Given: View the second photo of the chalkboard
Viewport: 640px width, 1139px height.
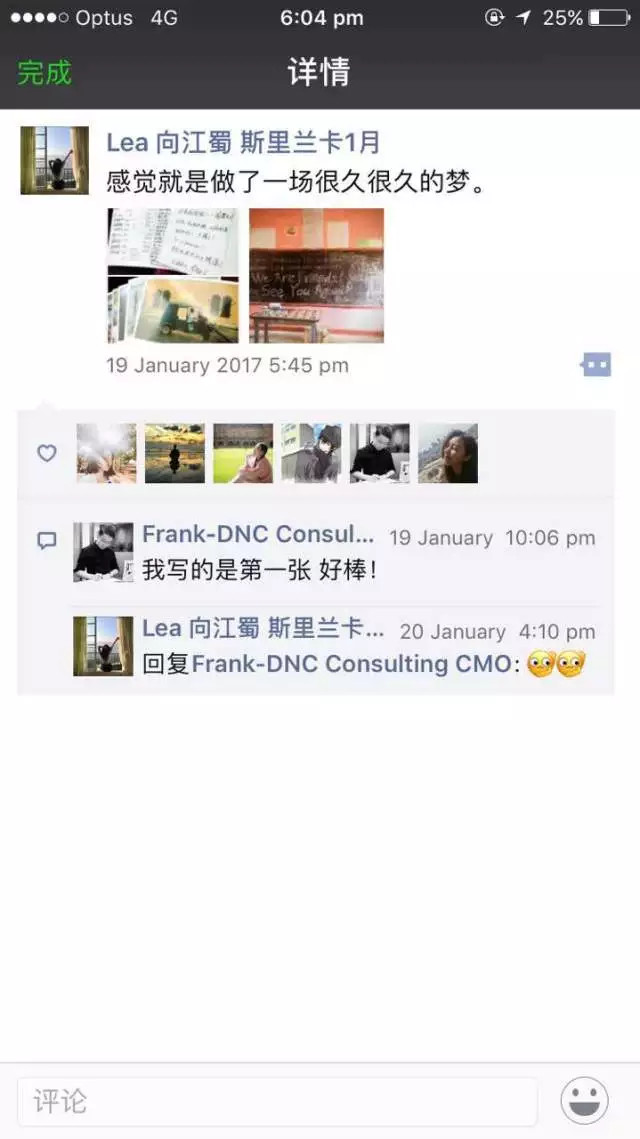Looking at the screenshot, I should [316, 275].
